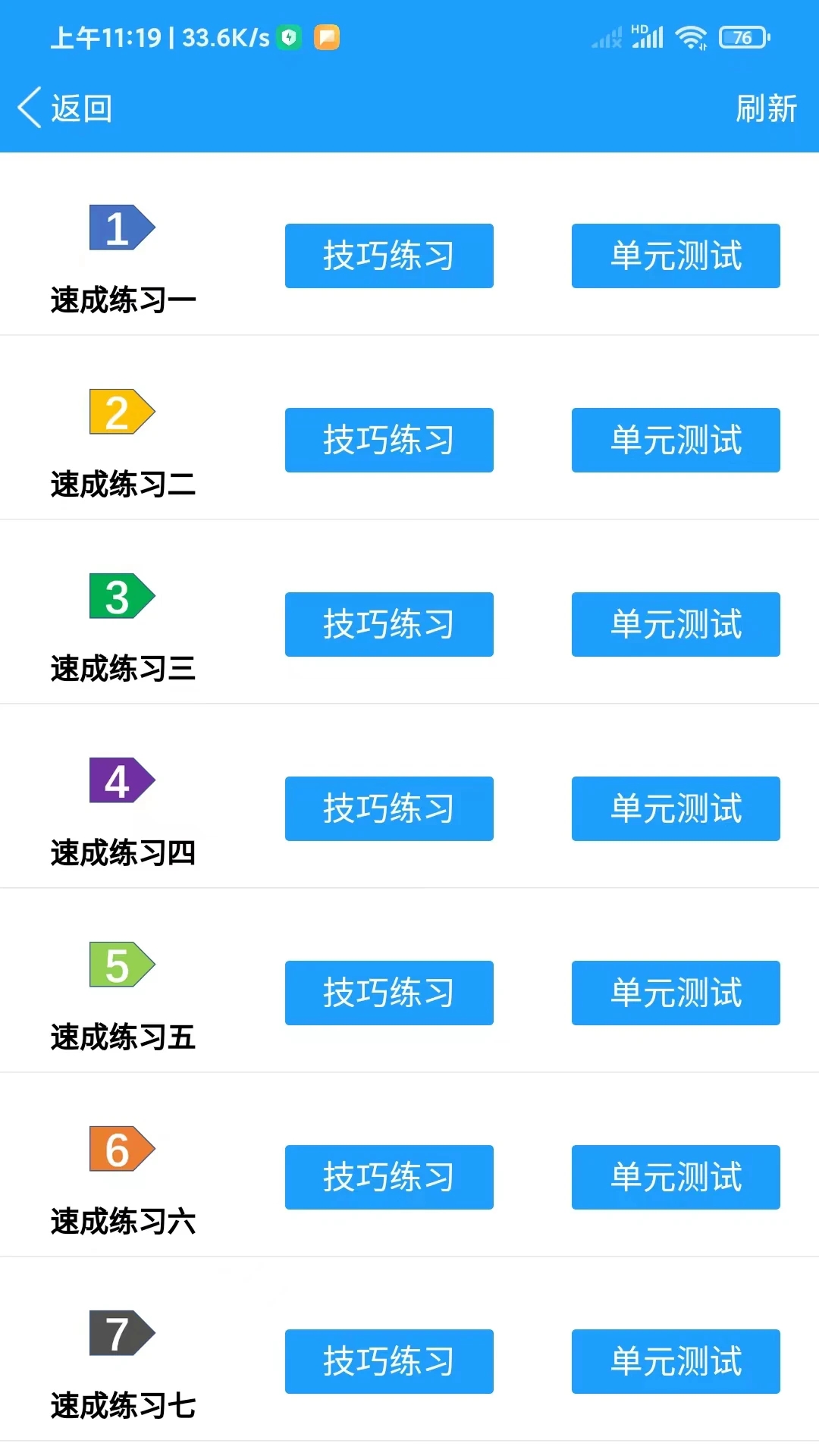Click the purple number 4 badge
This screenshot has height=1456, width=819.
tap(120, 783)
